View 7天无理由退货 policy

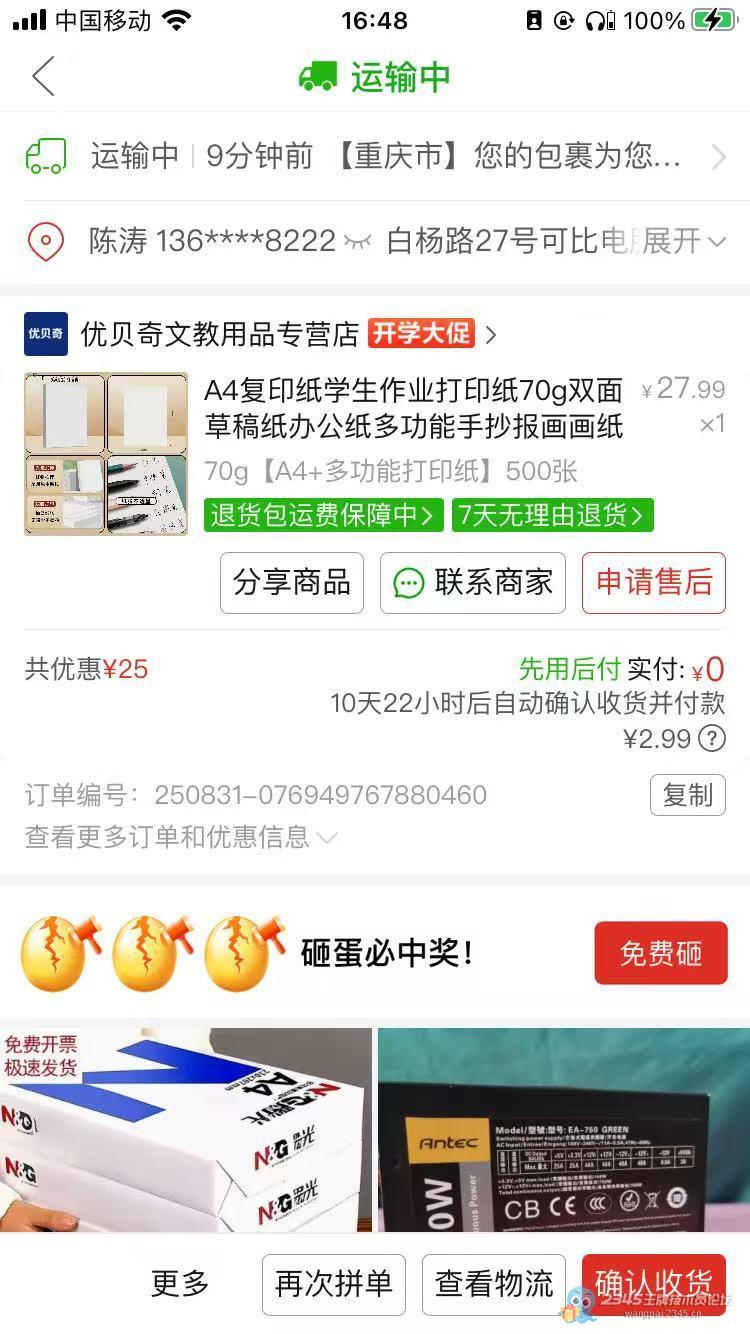552,515
